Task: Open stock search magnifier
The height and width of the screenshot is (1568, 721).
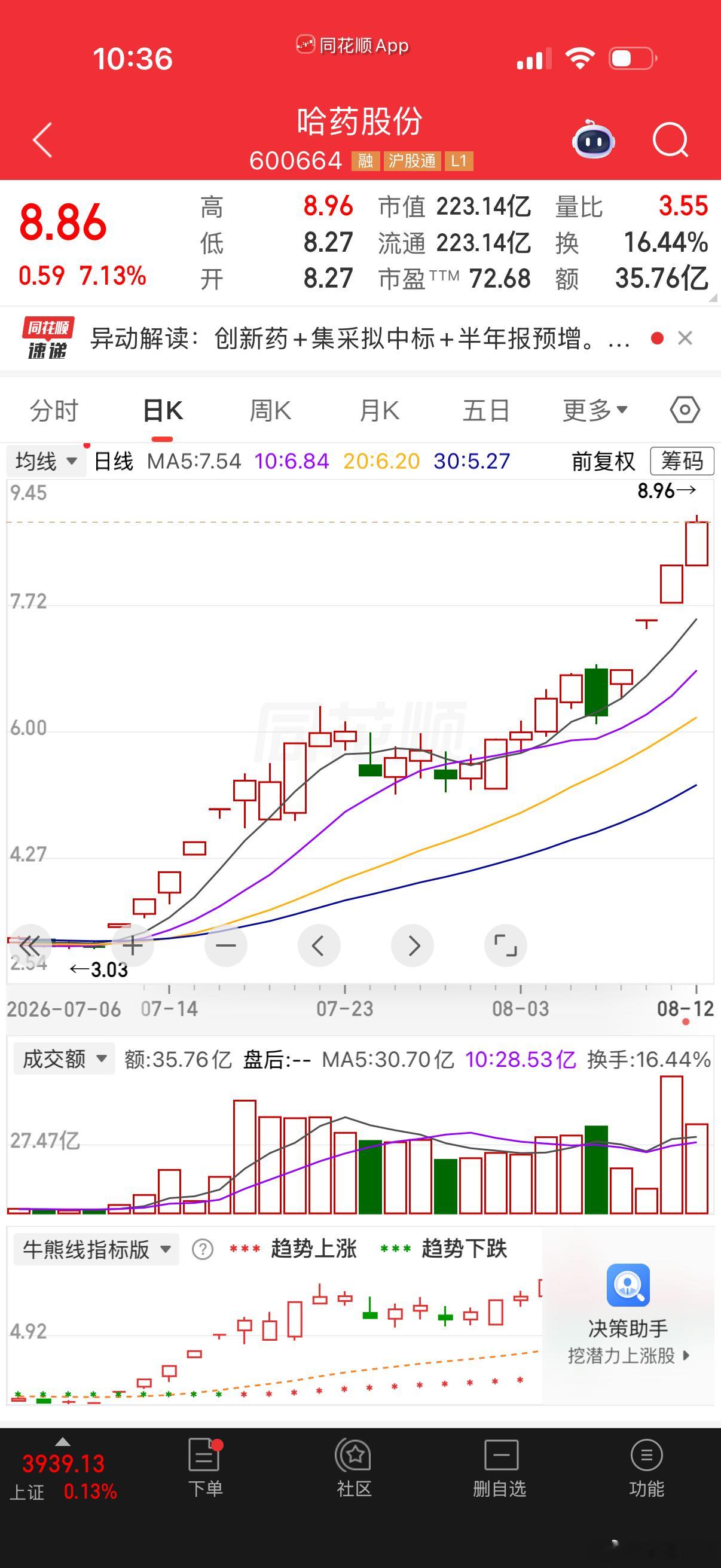Action: (x=670, y=140)
